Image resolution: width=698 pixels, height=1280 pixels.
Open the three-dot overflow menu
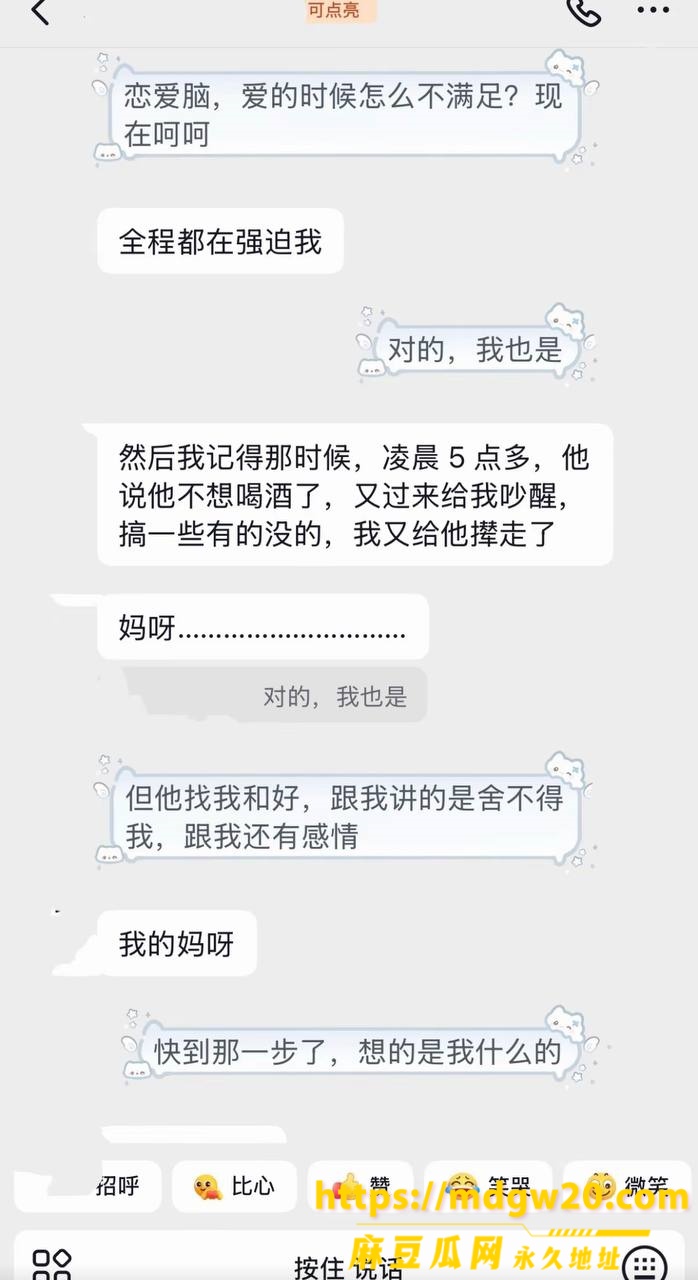[654, 12]
